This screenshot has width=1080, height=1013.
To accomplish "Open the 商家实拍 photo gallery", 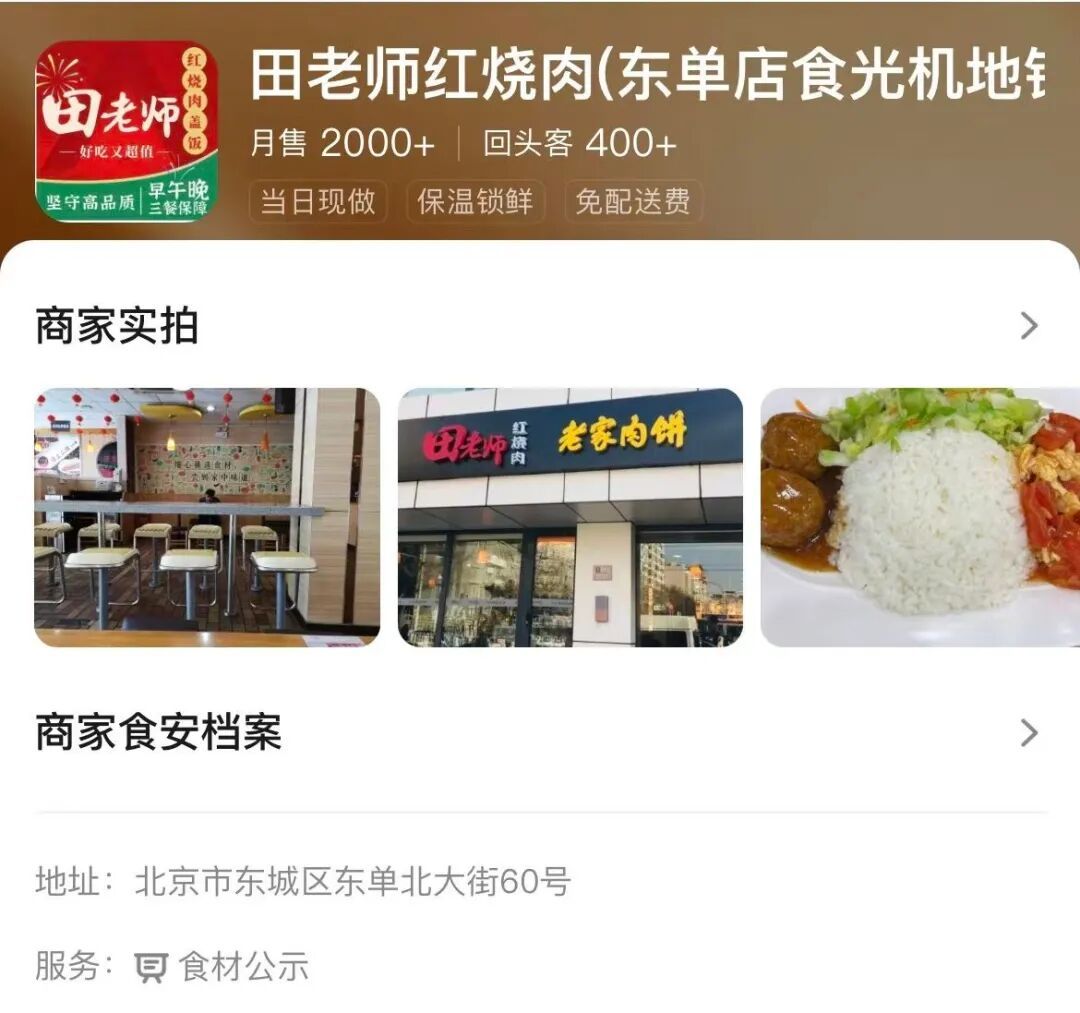I will tap(1028, 326).
